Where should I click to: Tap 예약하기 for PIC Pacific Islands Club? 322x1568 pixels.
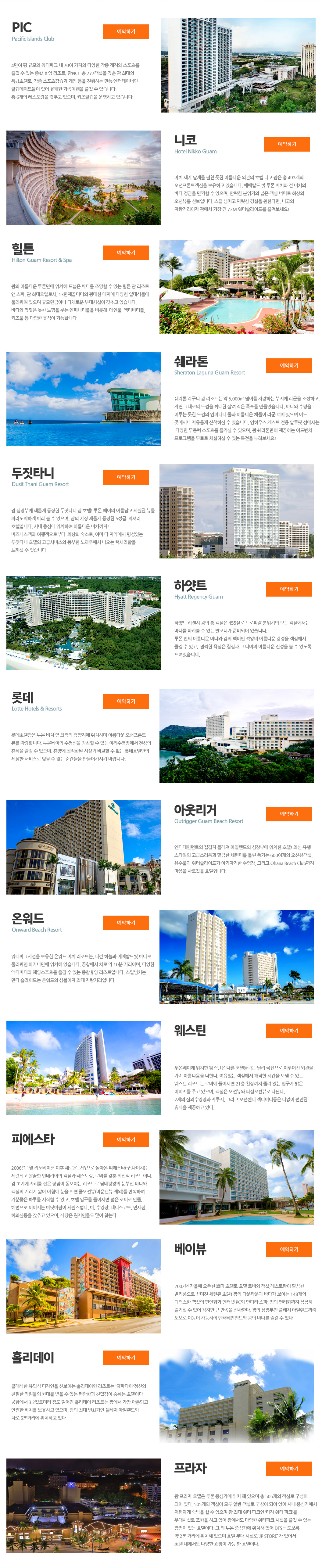tap(126, 32)
